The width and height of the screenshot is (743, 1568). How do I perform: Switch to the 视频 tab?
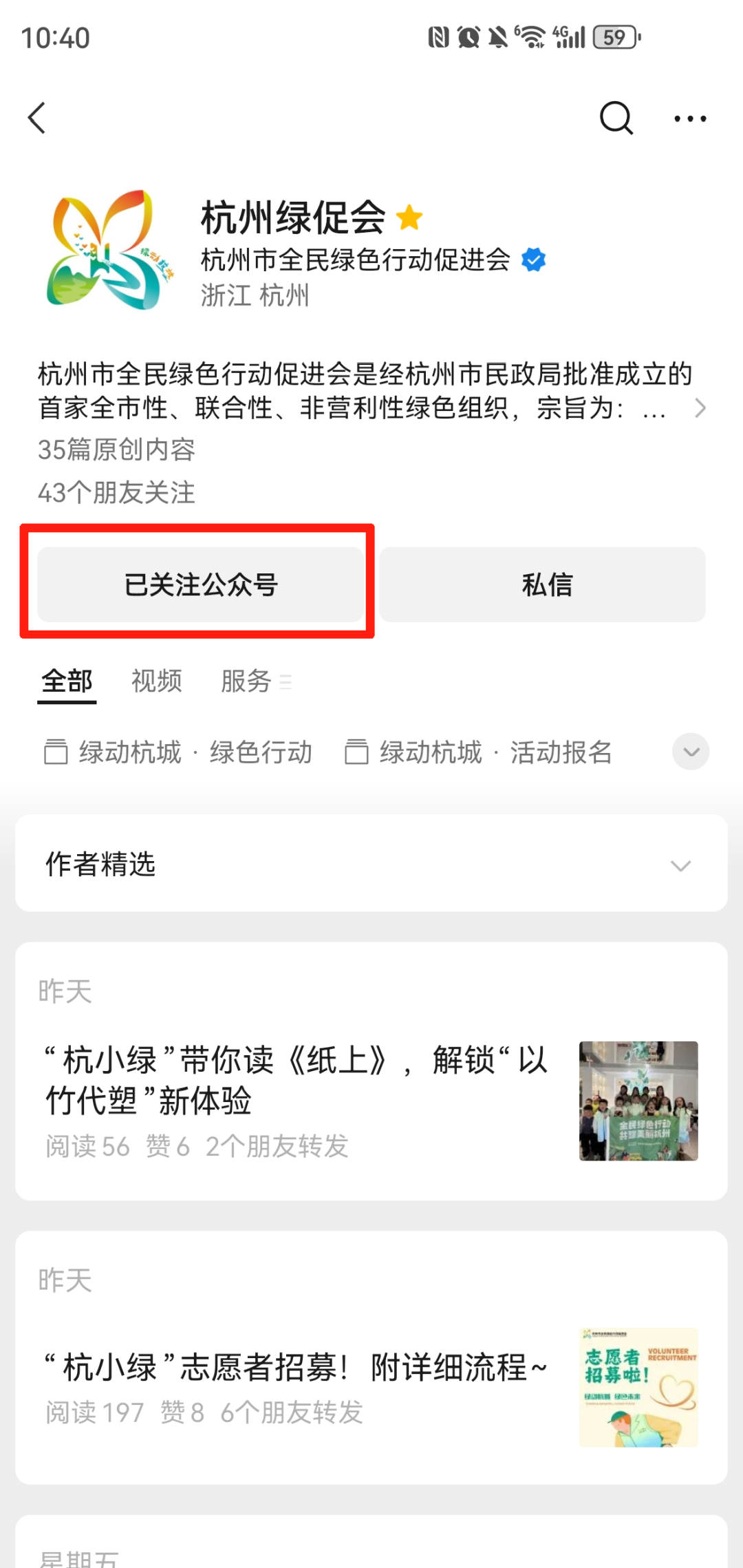156,681
